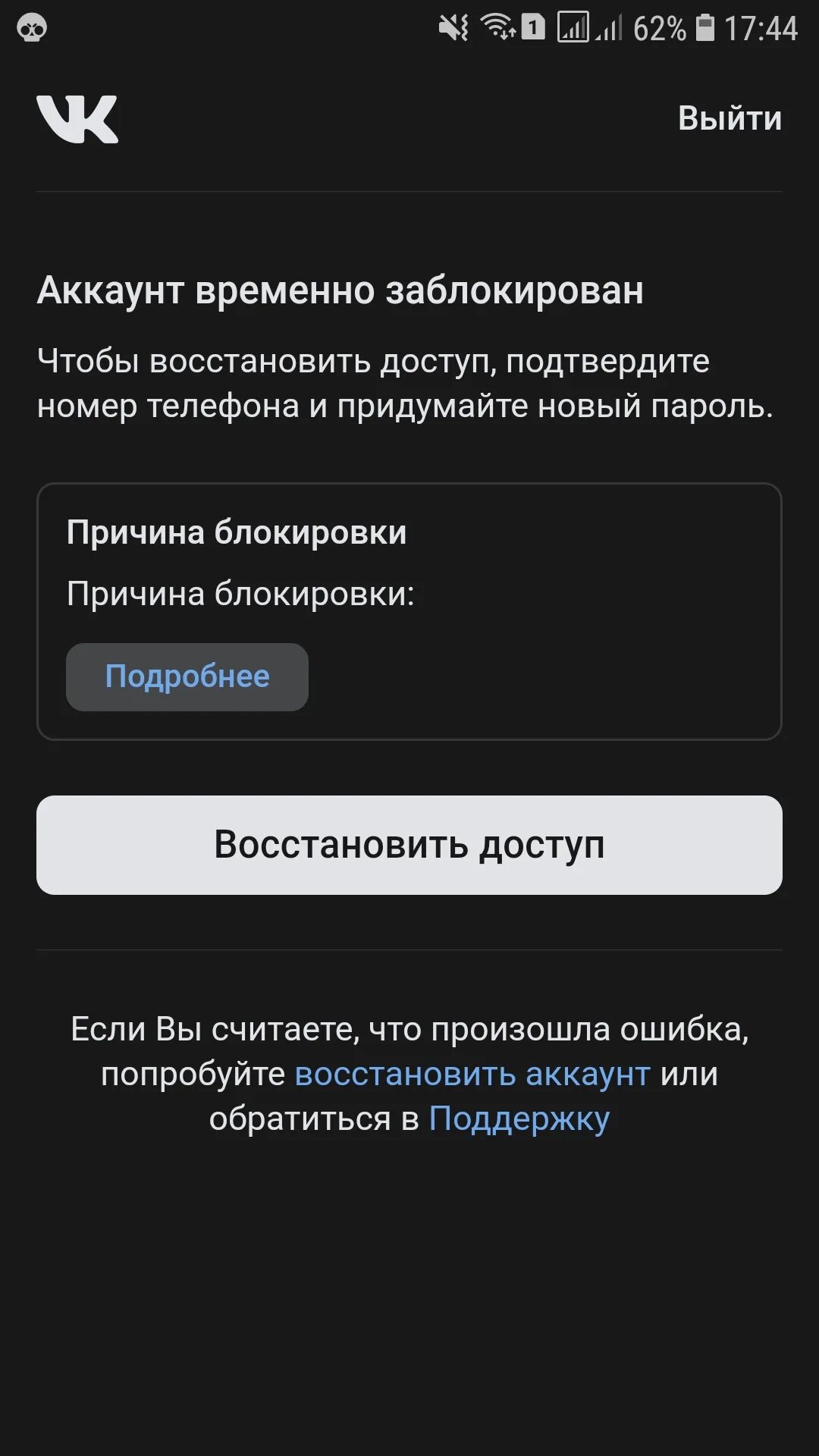Open Подробнее about the block reason
The width and height of the screenshot is (819, 1456).
(187, 676)
